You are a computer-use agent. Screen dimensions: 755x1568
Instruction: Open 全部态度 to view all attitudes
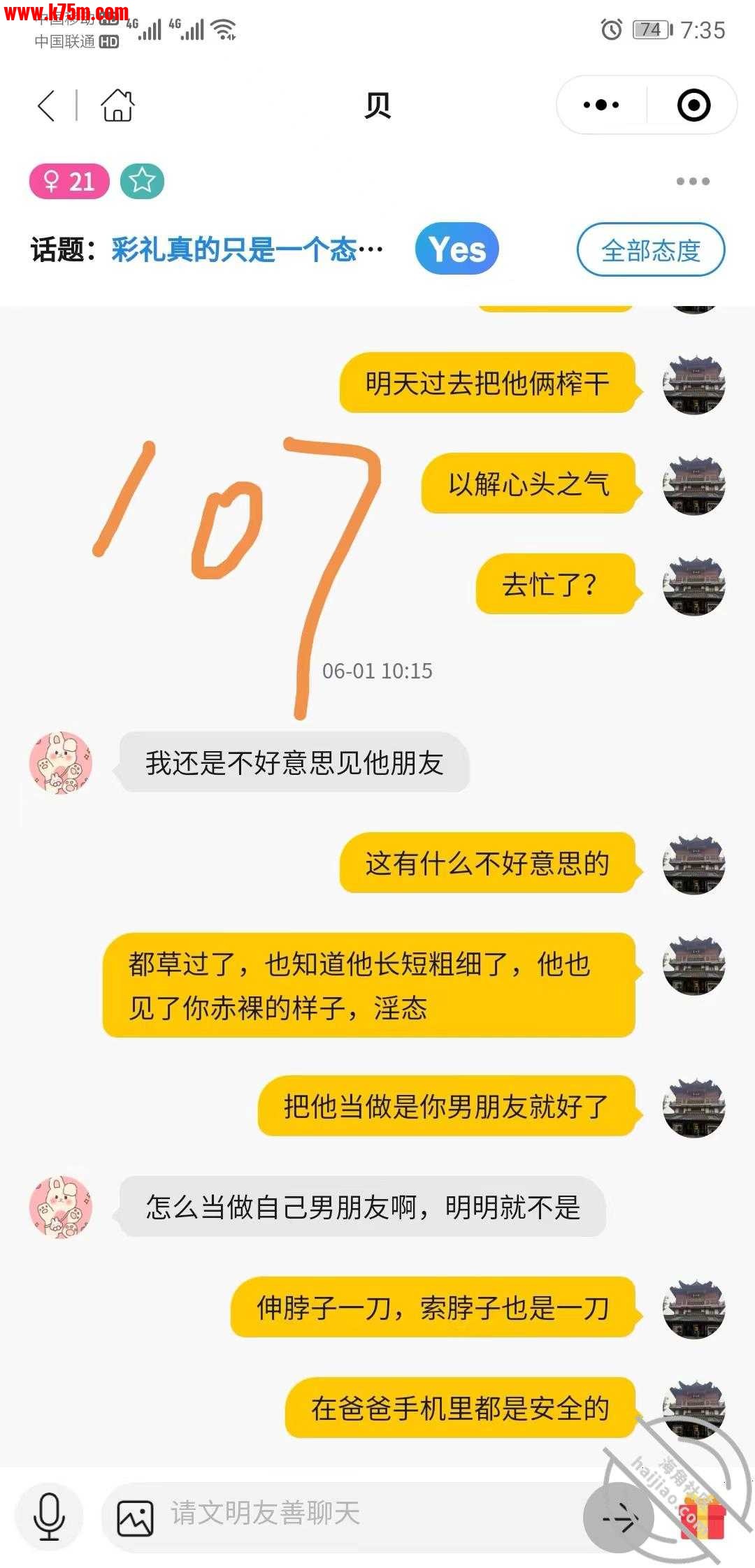pos(650,250)
